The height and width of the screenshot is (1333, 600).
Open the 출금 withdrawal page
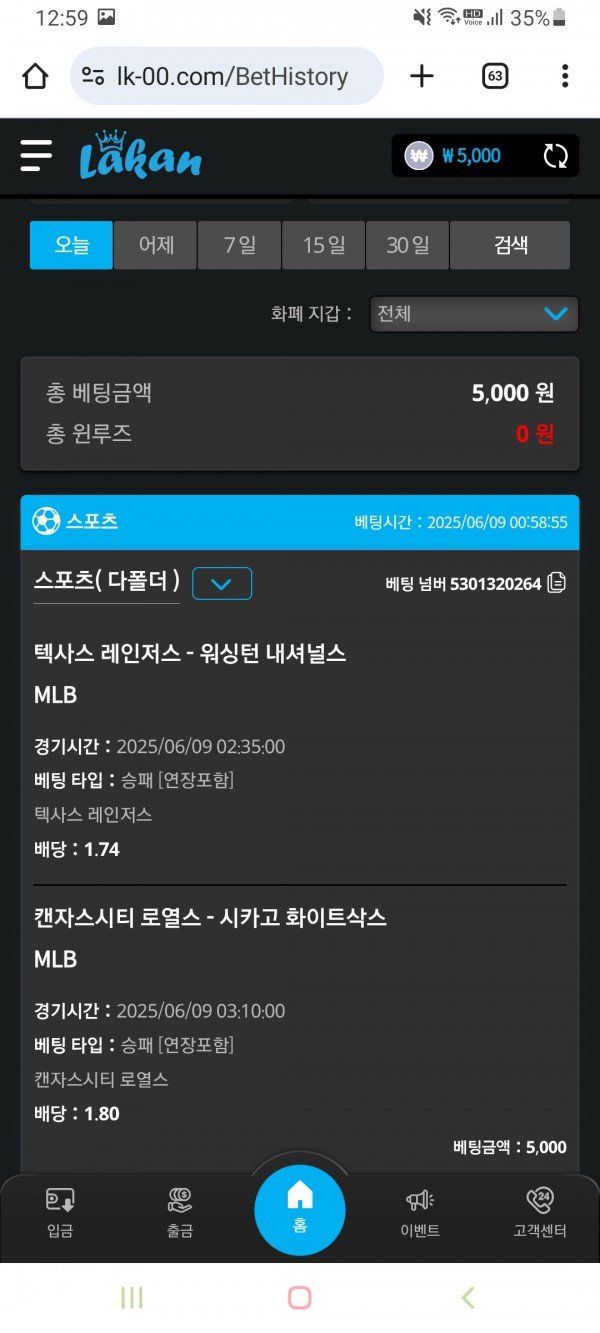[180, 1213]
